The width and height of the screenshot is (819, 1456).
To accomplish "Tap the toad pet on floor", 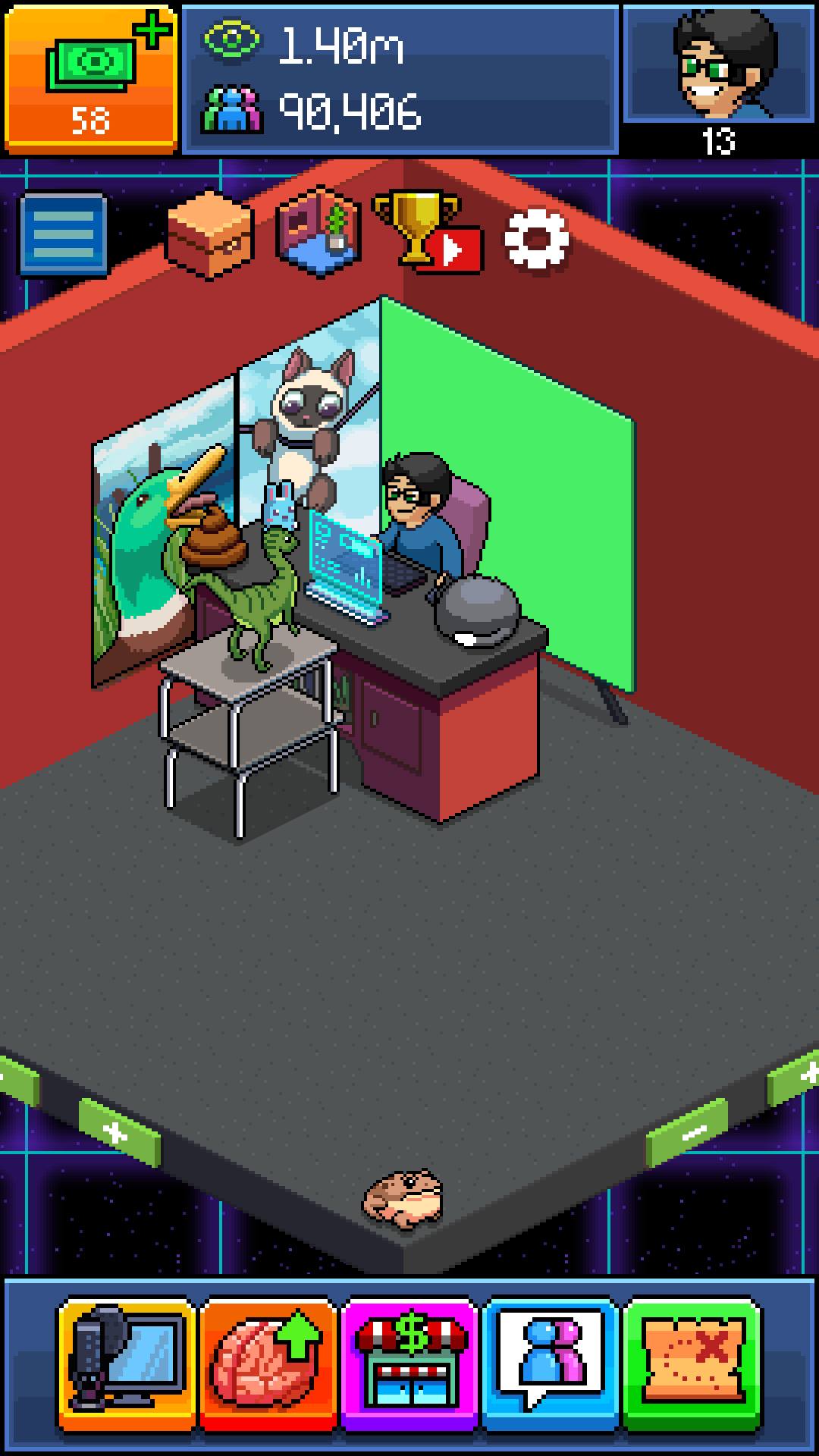I will [403, 1199].
